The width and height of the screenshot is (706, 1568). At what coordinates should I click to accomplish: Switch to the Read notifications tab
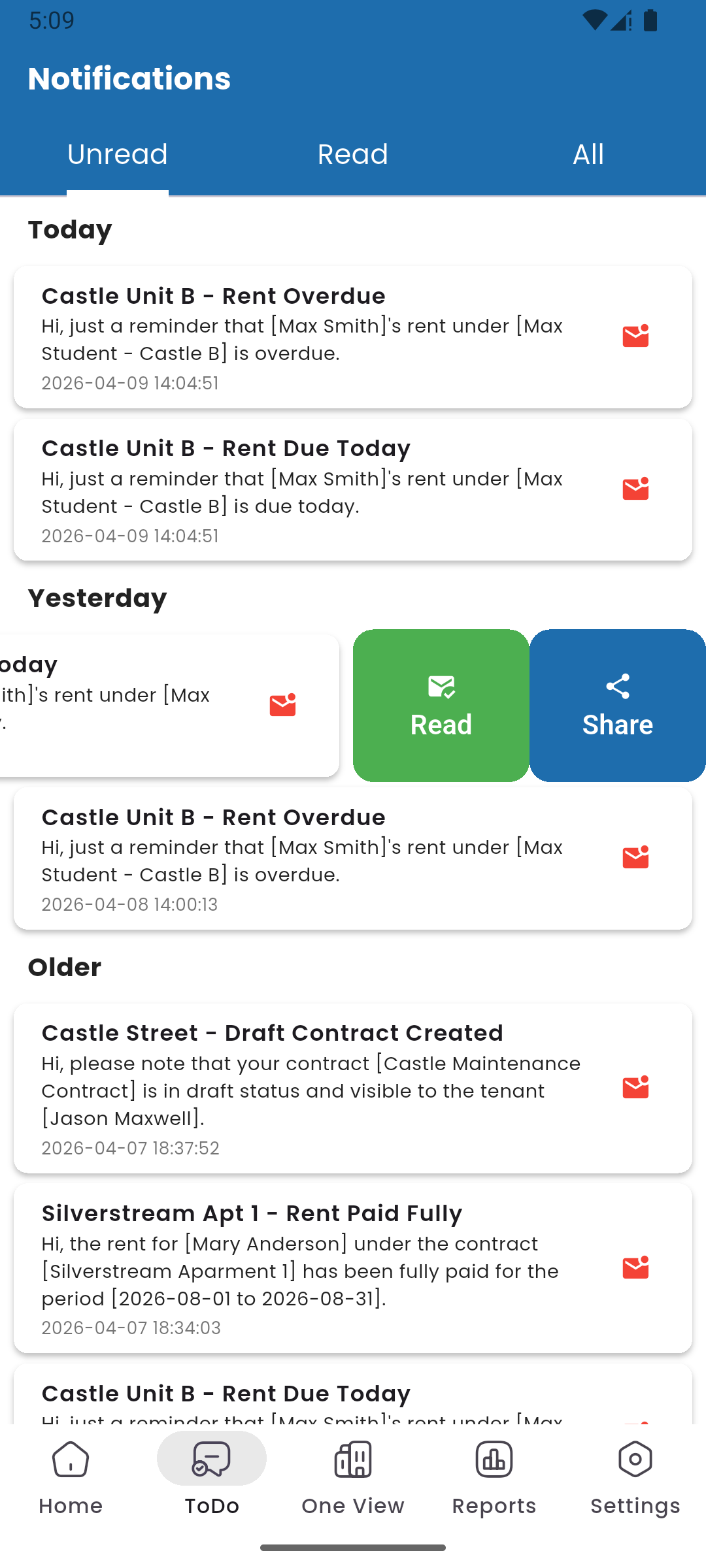pos(352,154)
